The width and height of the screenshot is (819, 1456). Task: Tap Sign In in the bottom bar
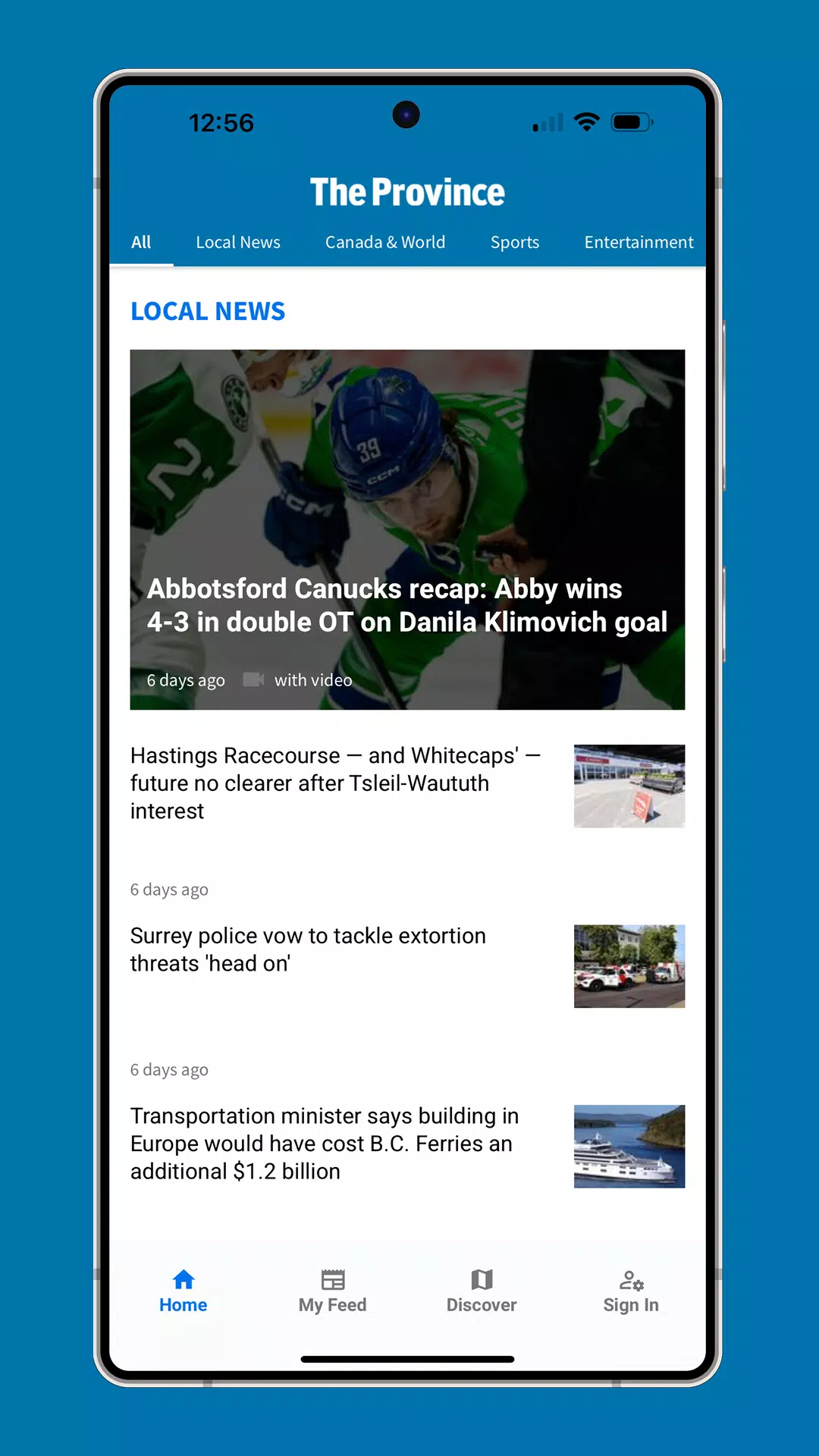(x=631, y=1291)
